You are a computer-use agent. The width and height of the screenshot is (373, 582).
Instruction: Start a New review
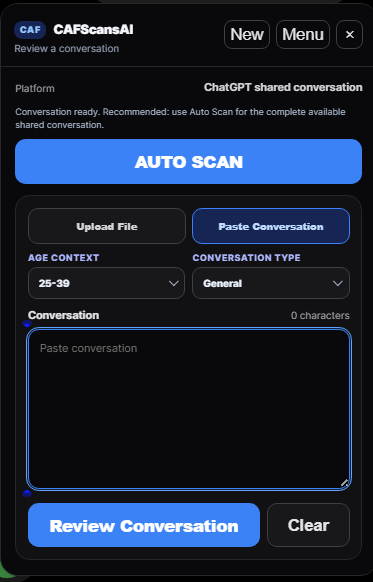(247, 35)
